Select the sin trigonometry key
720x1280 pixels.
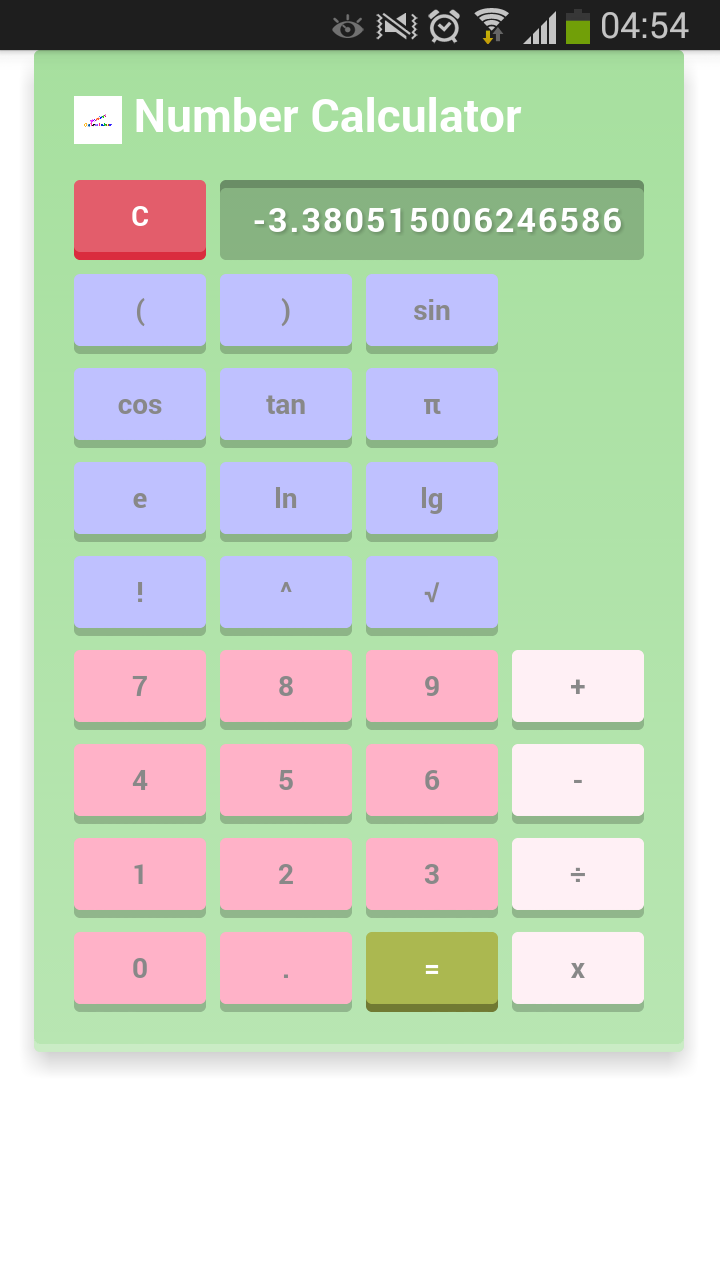[431, 310]
